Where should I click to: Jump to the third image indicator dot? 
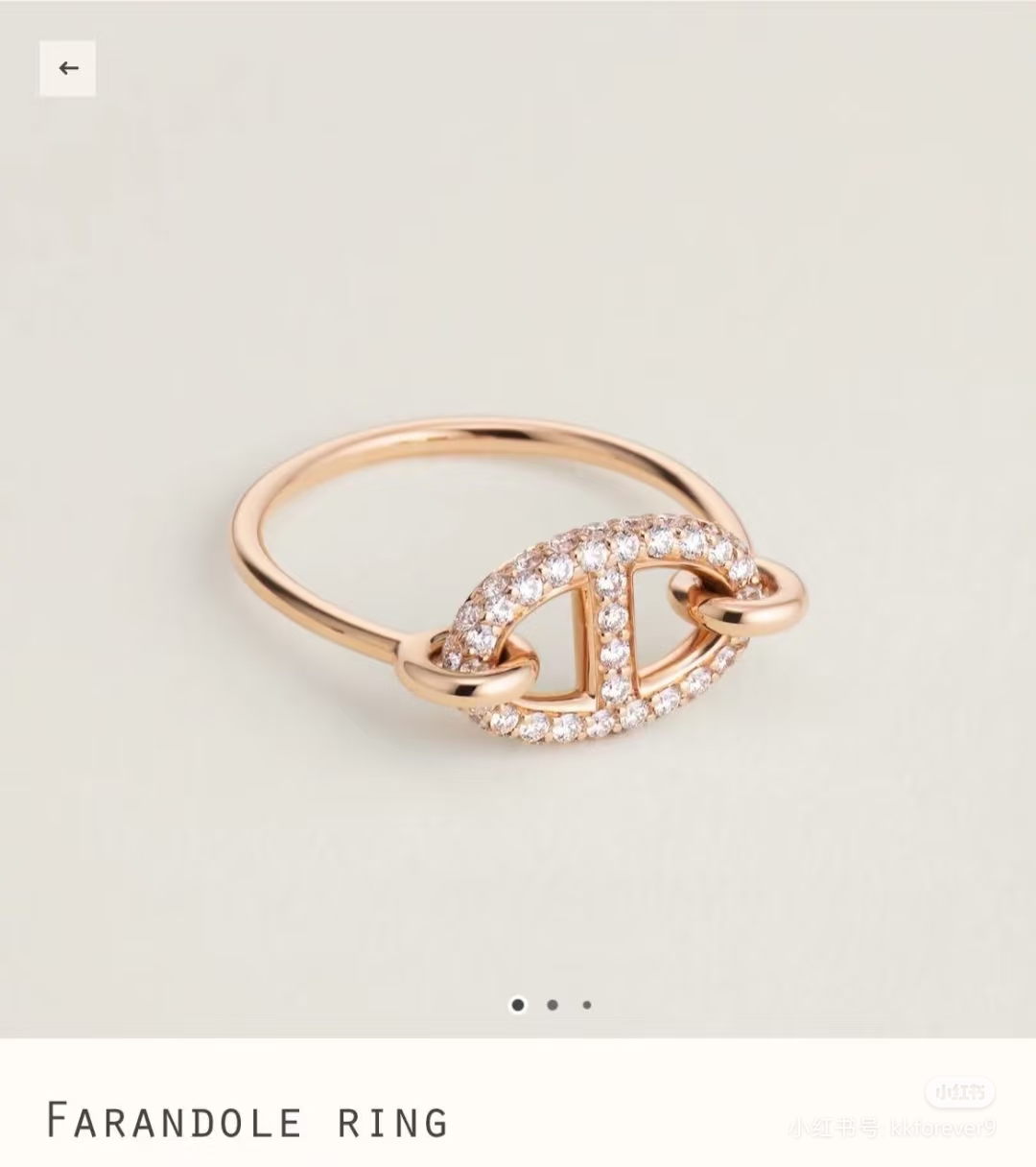point(587,1005)
